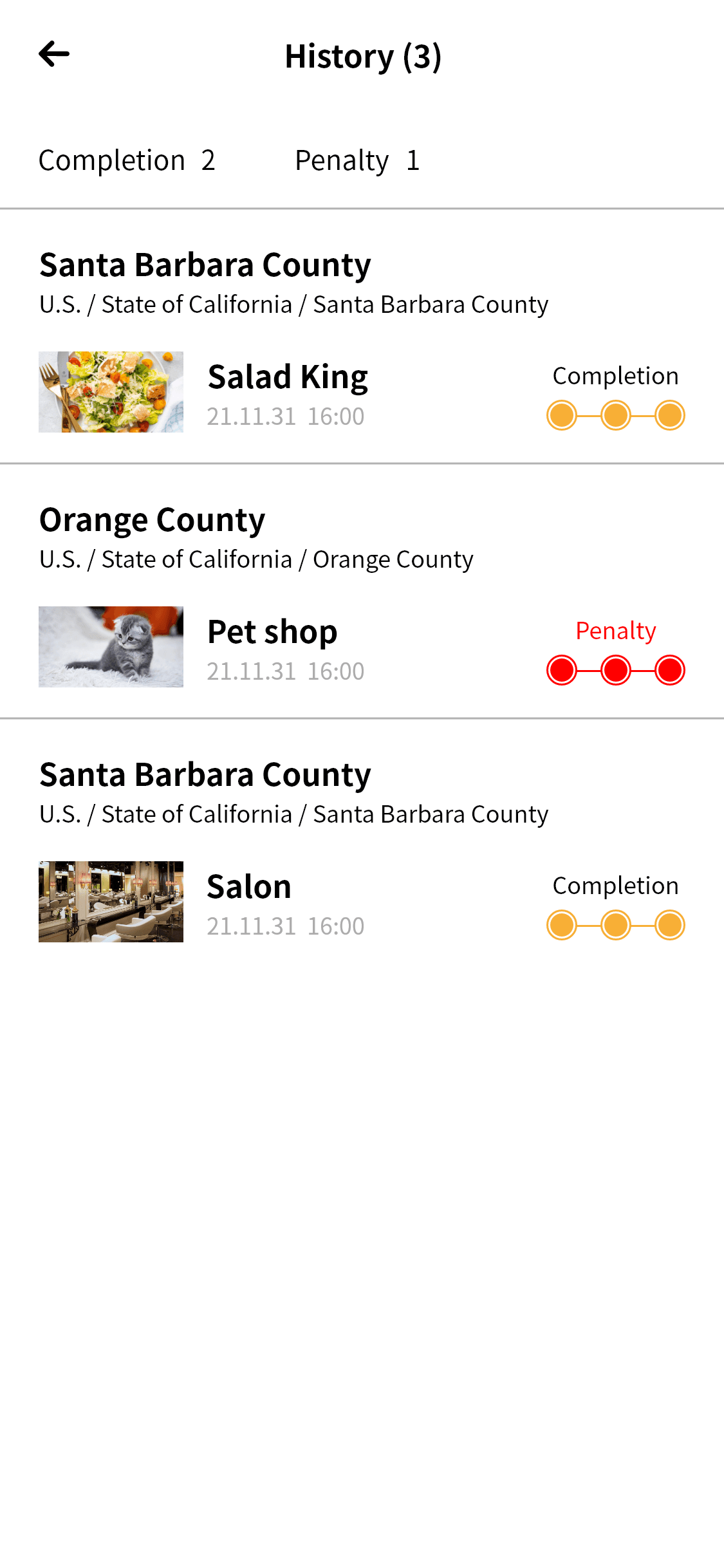Switch to the Penalty tab
The width and height of the screenshot is (724, 1568).
coord(357,160)
